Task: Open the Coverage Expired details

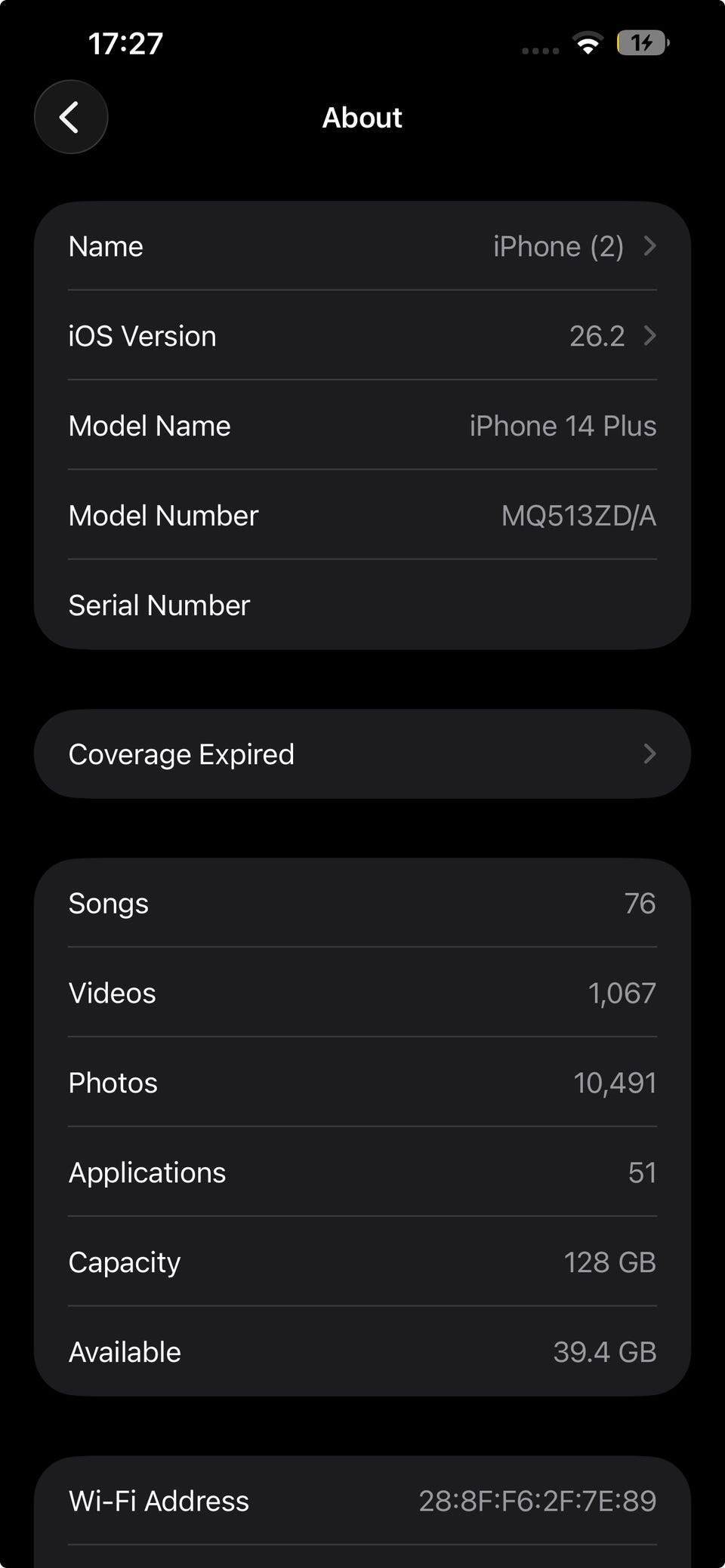Action: [362, 754]
